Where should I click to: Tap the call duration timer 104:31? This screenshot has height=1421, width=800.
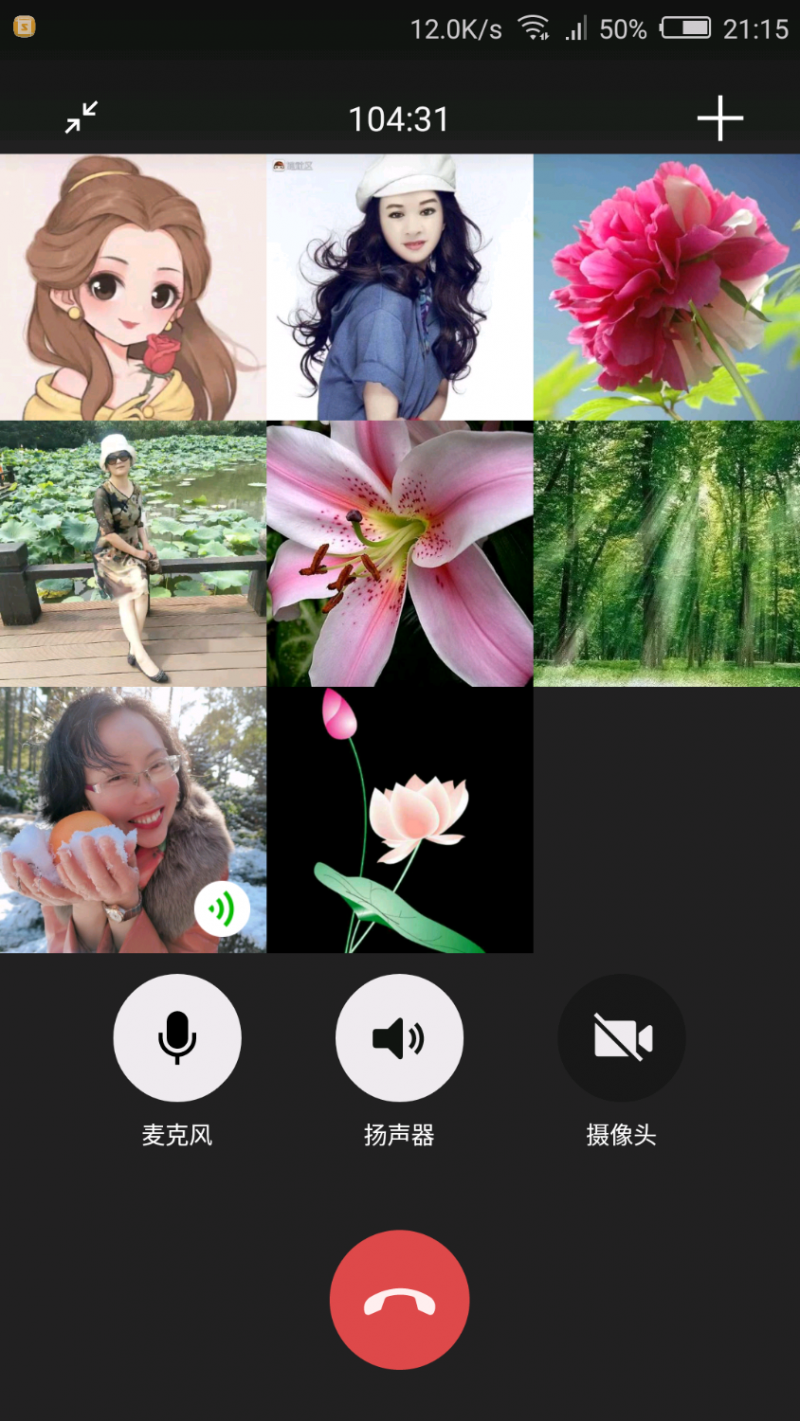[399, 117]
